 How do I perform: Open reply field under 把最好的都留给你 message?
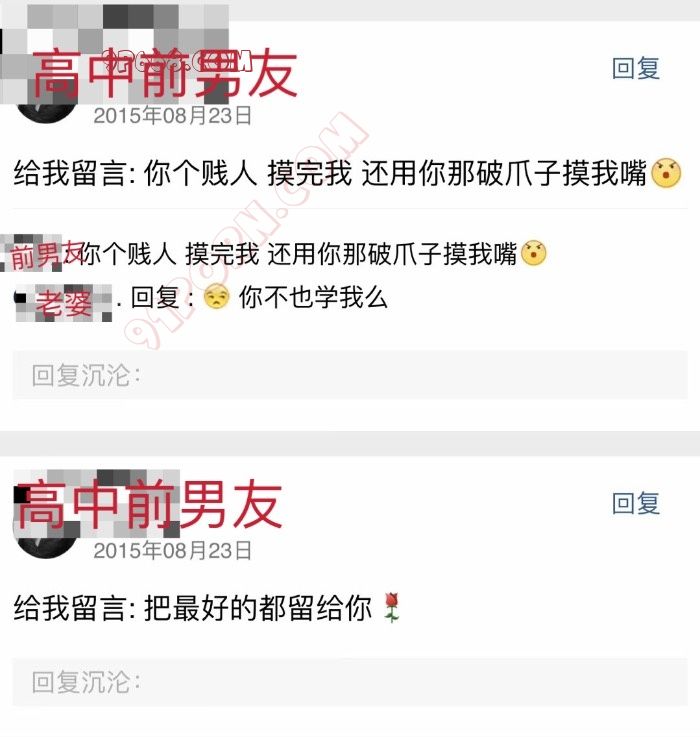coord(349,683)
